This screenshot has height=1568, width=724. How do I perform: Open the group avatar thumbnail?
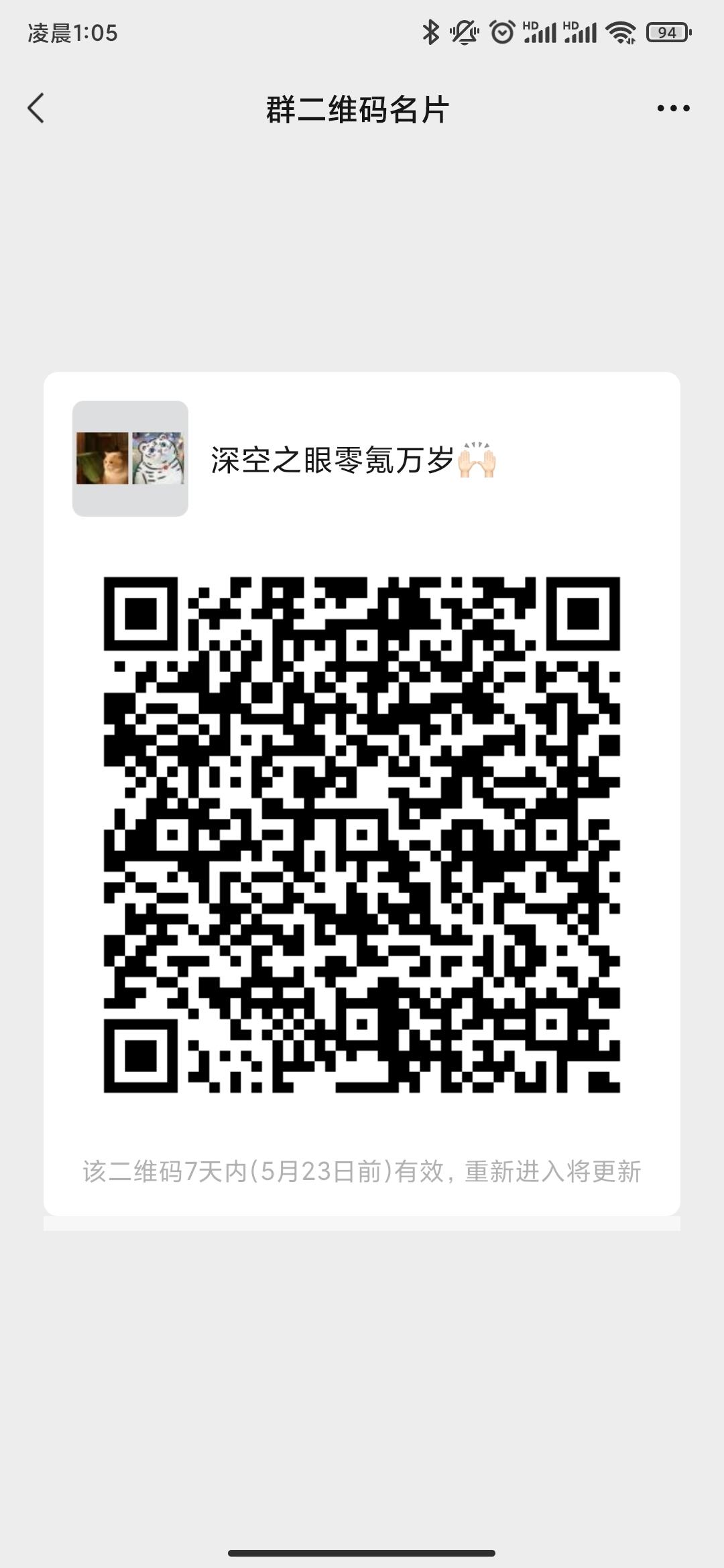(x=130, y=458)
